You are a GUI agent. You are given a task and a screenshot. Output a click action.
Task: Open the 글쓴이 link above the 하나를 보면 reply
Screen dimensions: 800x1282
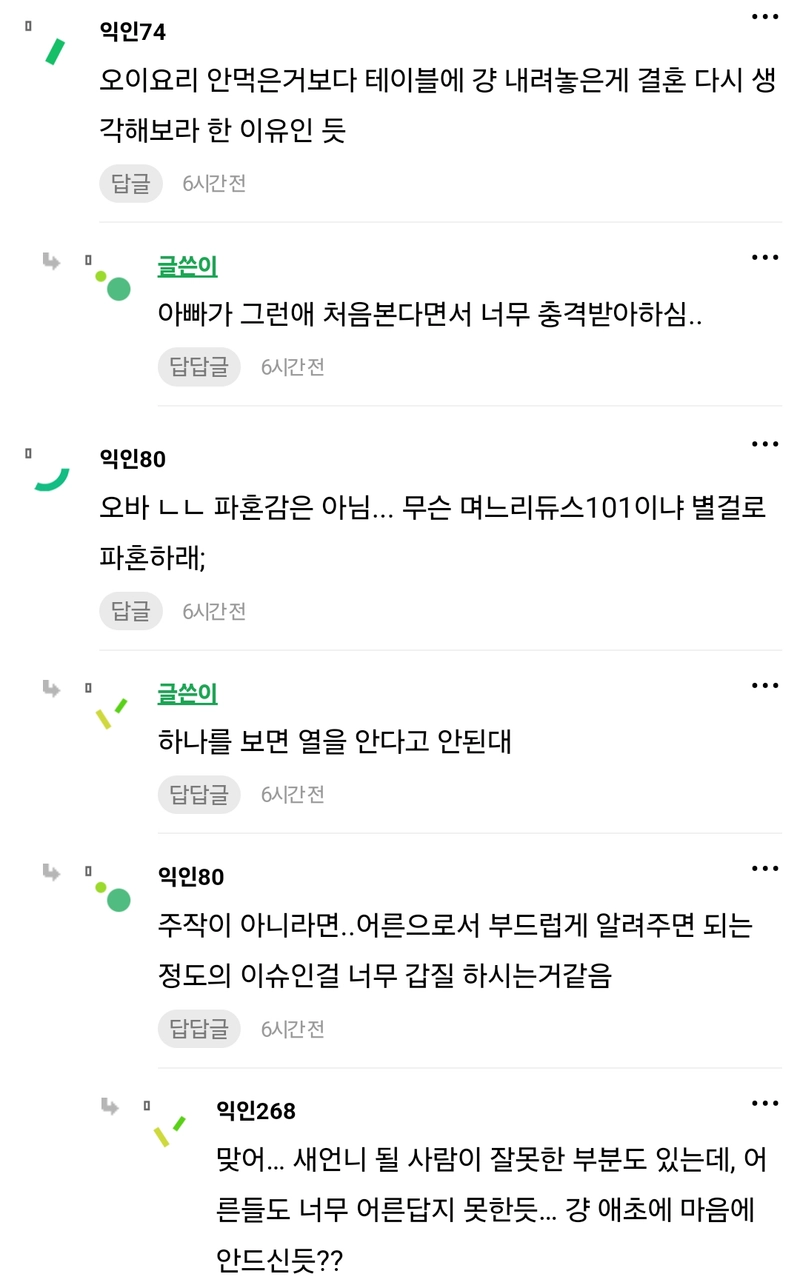click(x=187, y=694)
